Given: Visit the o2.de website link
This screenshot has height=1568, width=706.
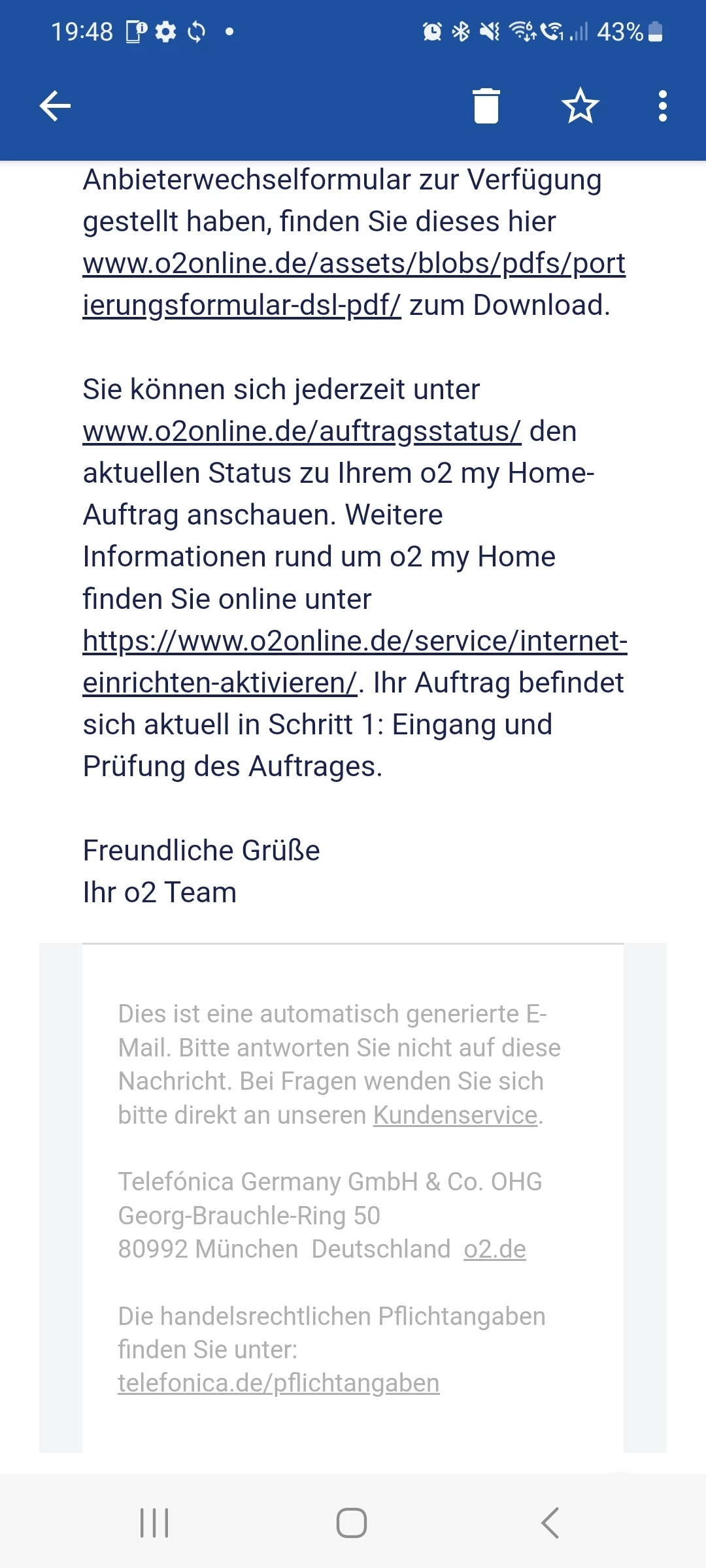Looking at the screenshot, I should pos(495,1249).
